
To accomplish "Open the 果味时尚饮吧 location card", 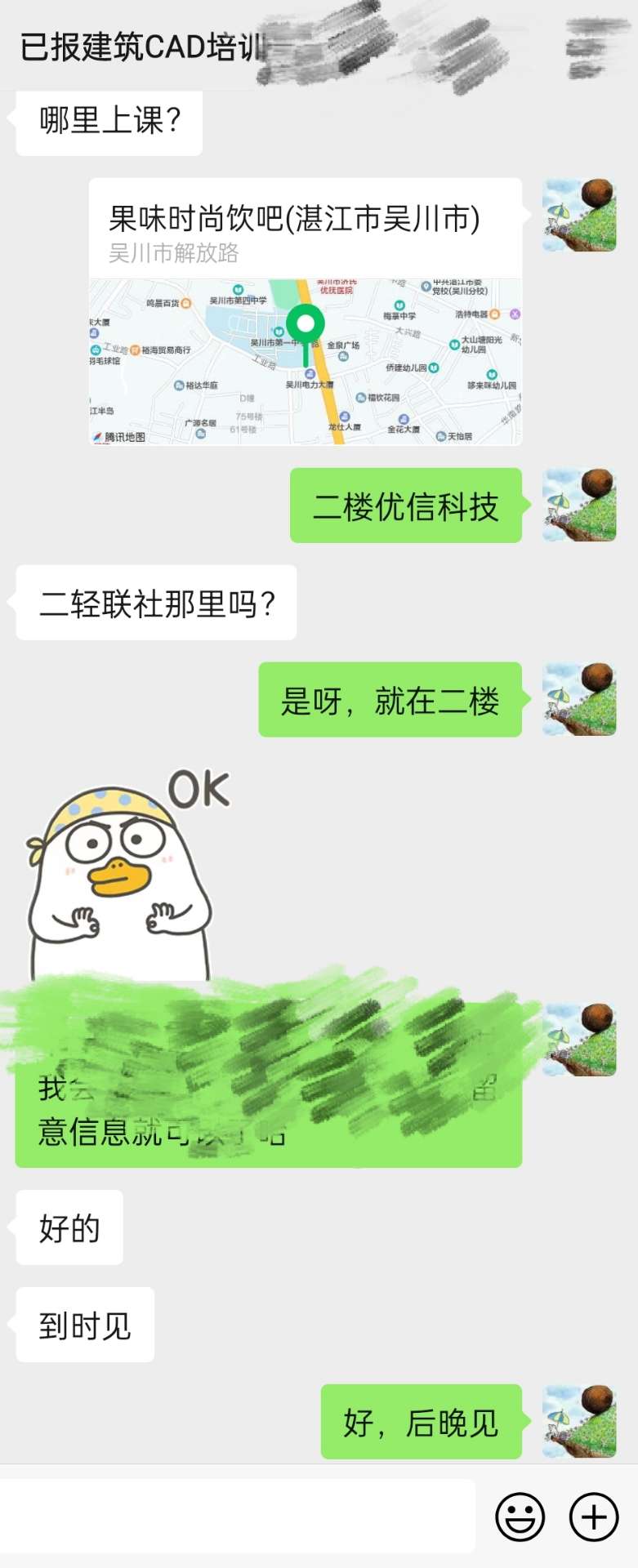I will pos(305,311).
